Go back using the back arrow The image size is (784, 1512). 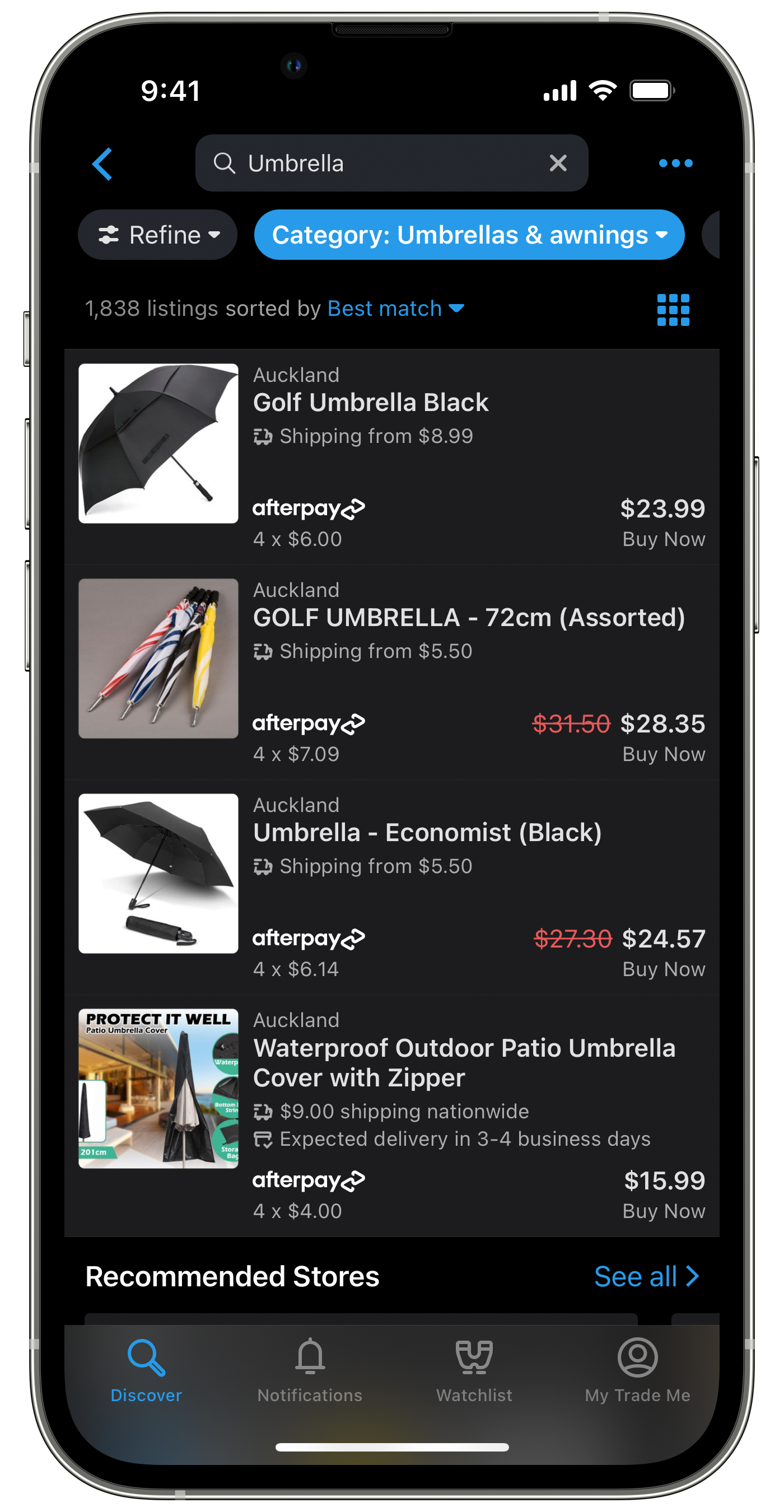pyautogui.click(x=102, y=164)
